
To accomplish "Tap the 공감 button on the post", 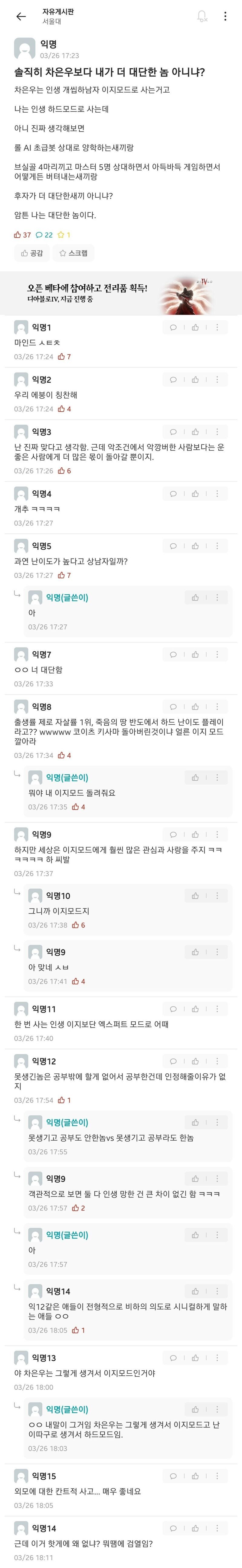I will 32,253.
